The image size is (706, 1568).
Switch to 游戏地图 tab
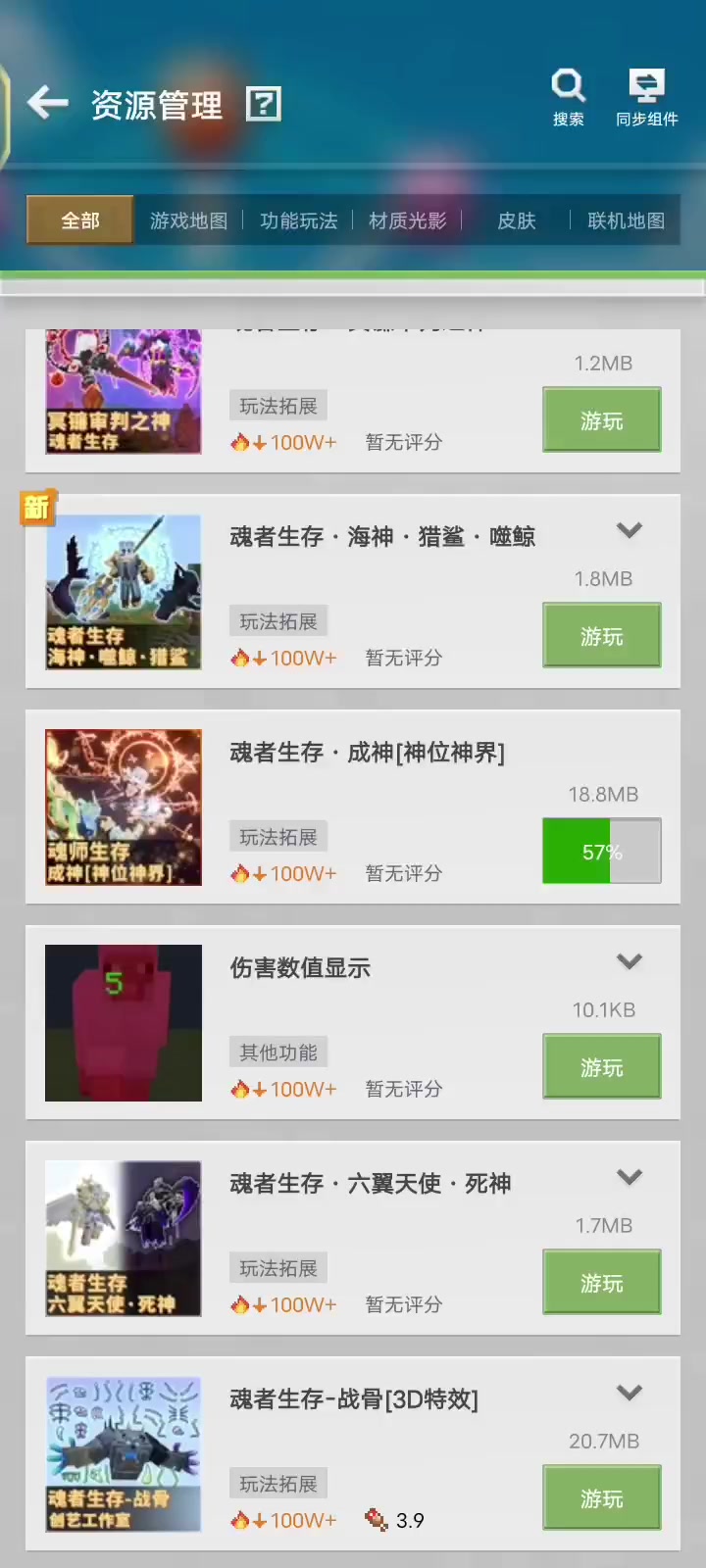188,220
